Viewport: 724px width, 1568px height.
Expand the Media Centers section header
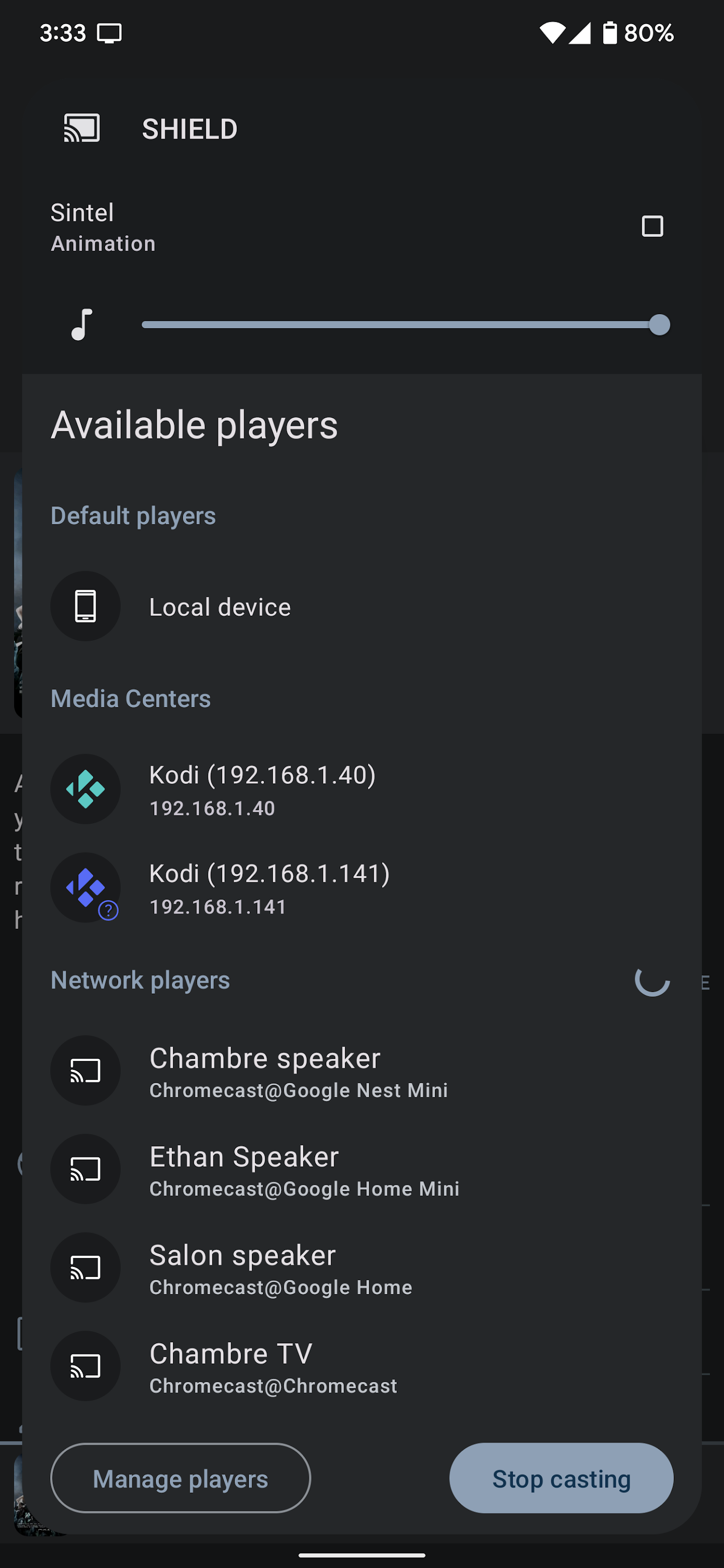(x=130, y=698)
